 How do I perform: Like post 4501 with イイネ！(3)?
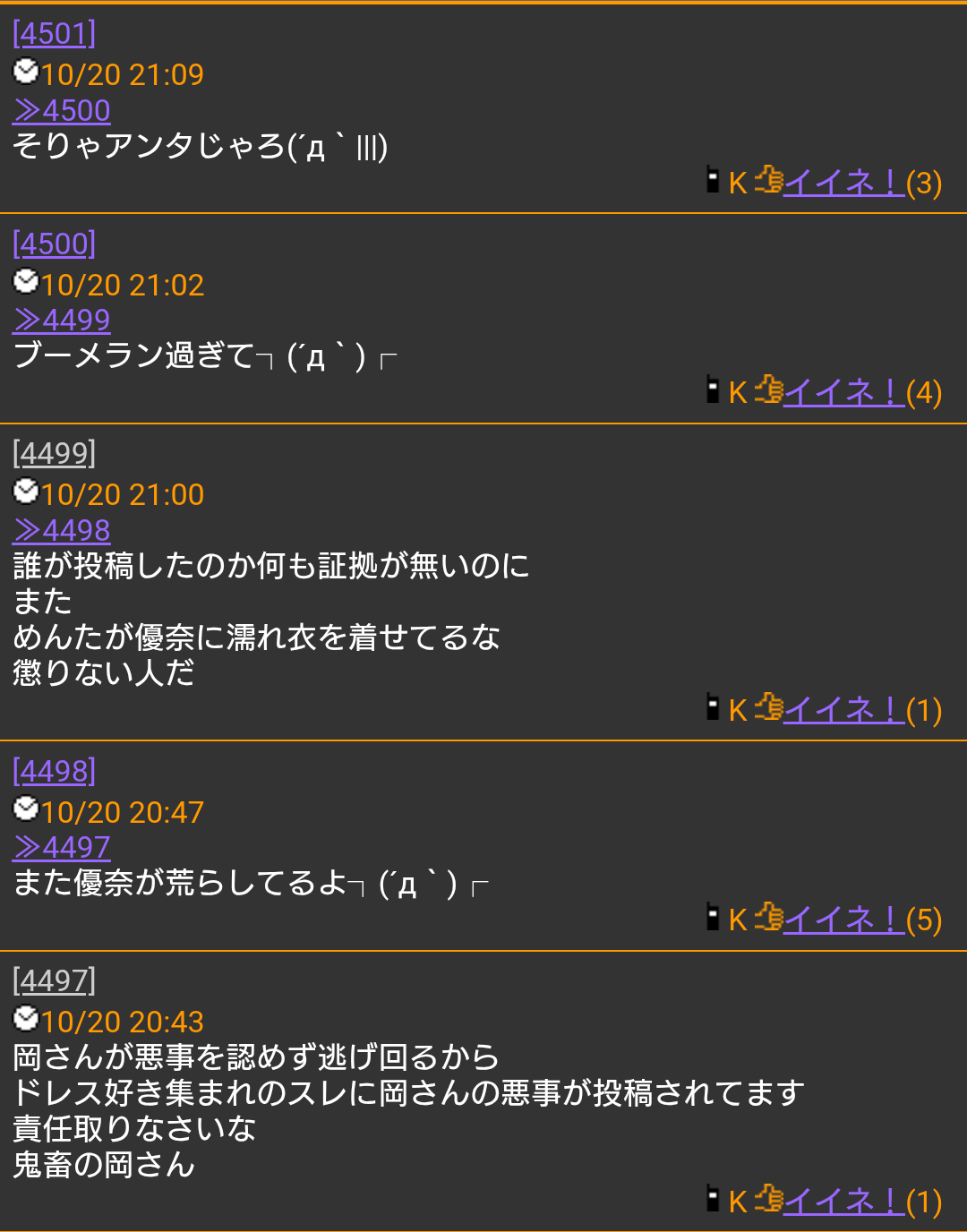coord(843,183)
